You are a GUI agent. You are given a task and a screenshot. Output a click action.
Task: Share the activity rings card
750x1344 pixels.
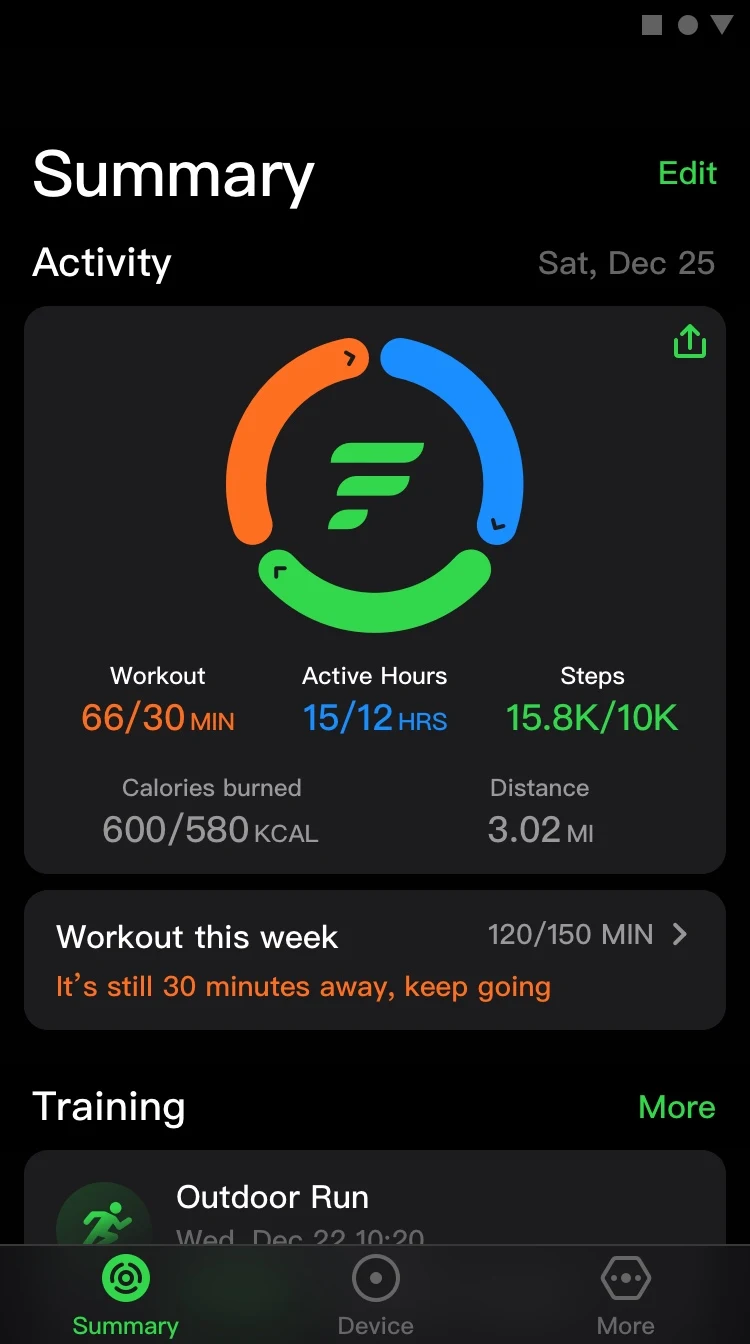click(689, 341)
